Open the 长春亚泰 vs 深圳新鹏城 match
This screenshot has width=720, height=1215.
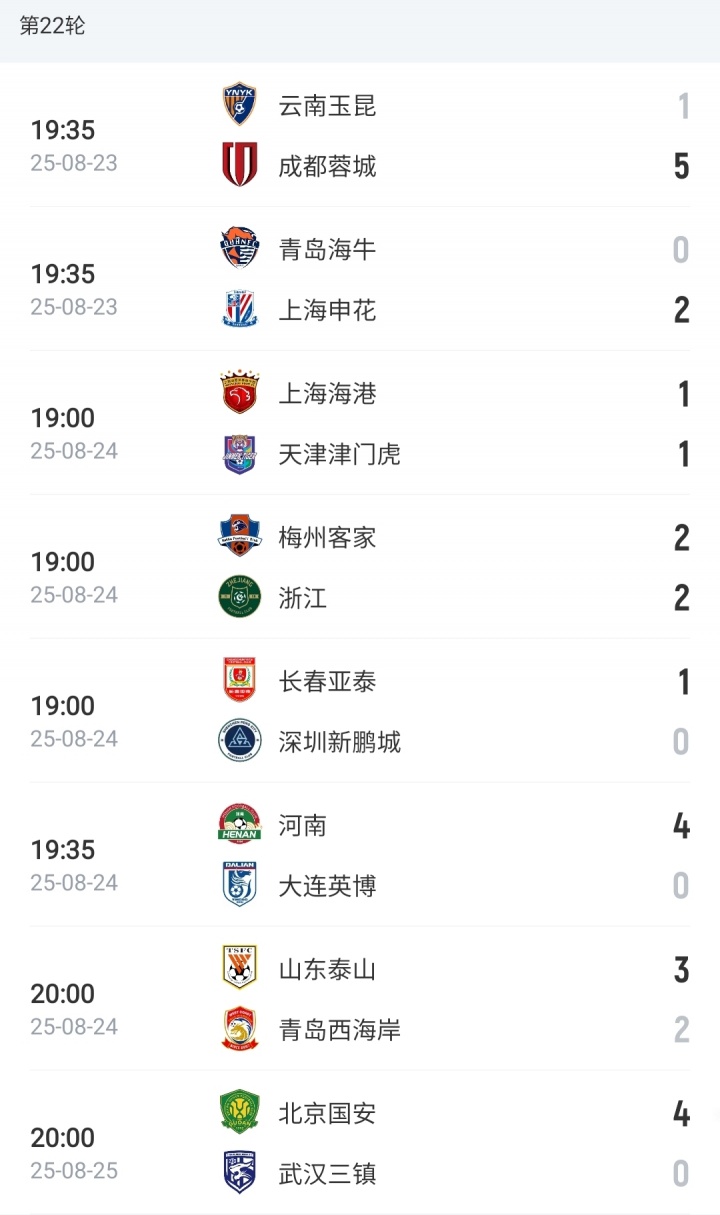(x=360, y=711)
